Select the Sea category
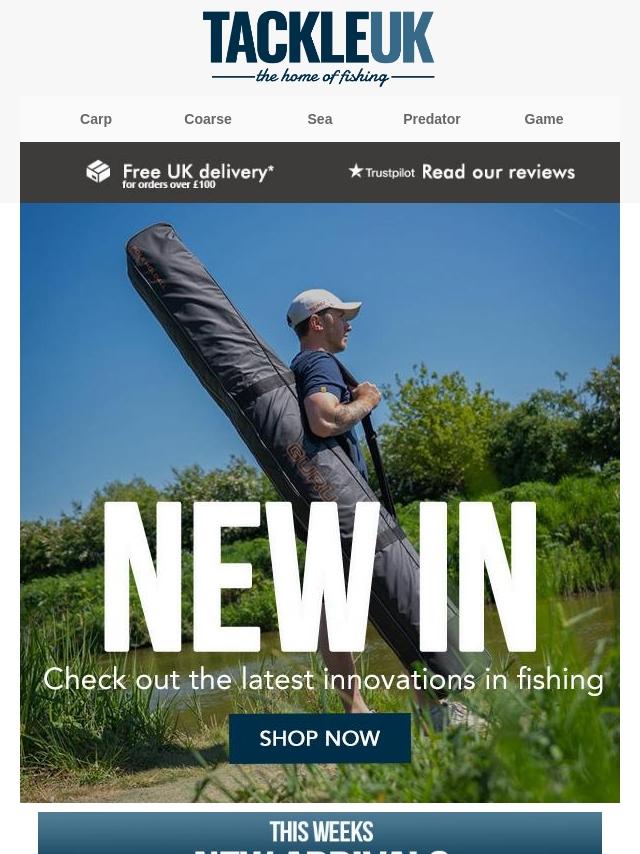 pos(320,119)
